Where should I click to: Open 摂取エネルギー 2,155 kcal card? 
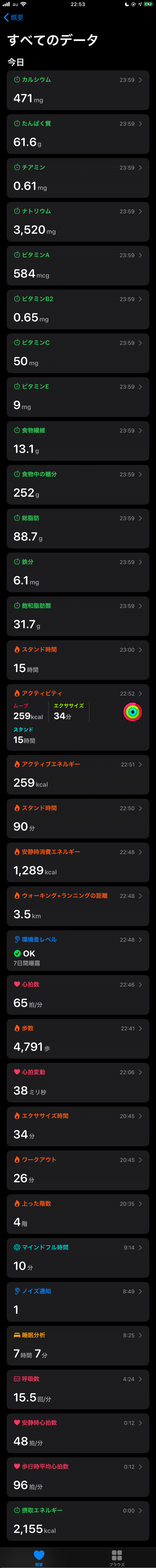[x=78, y=1520]
